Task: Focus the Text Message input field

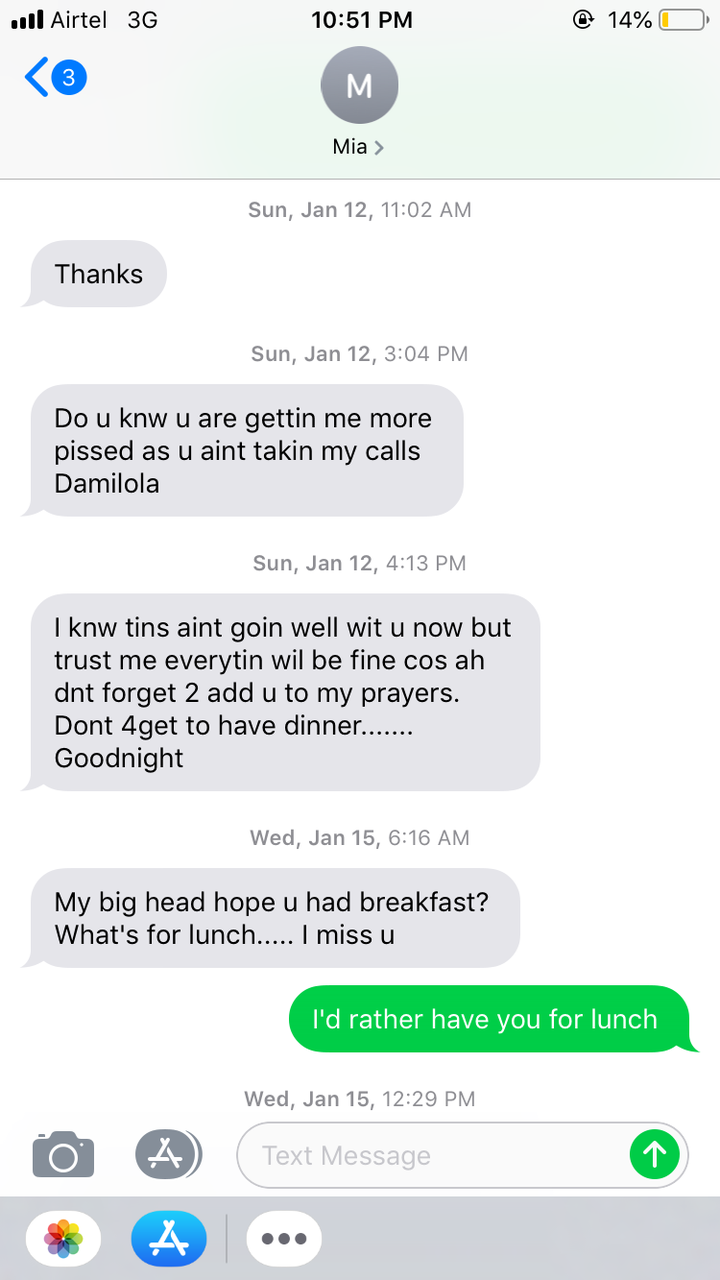Action: [430, 1156]
